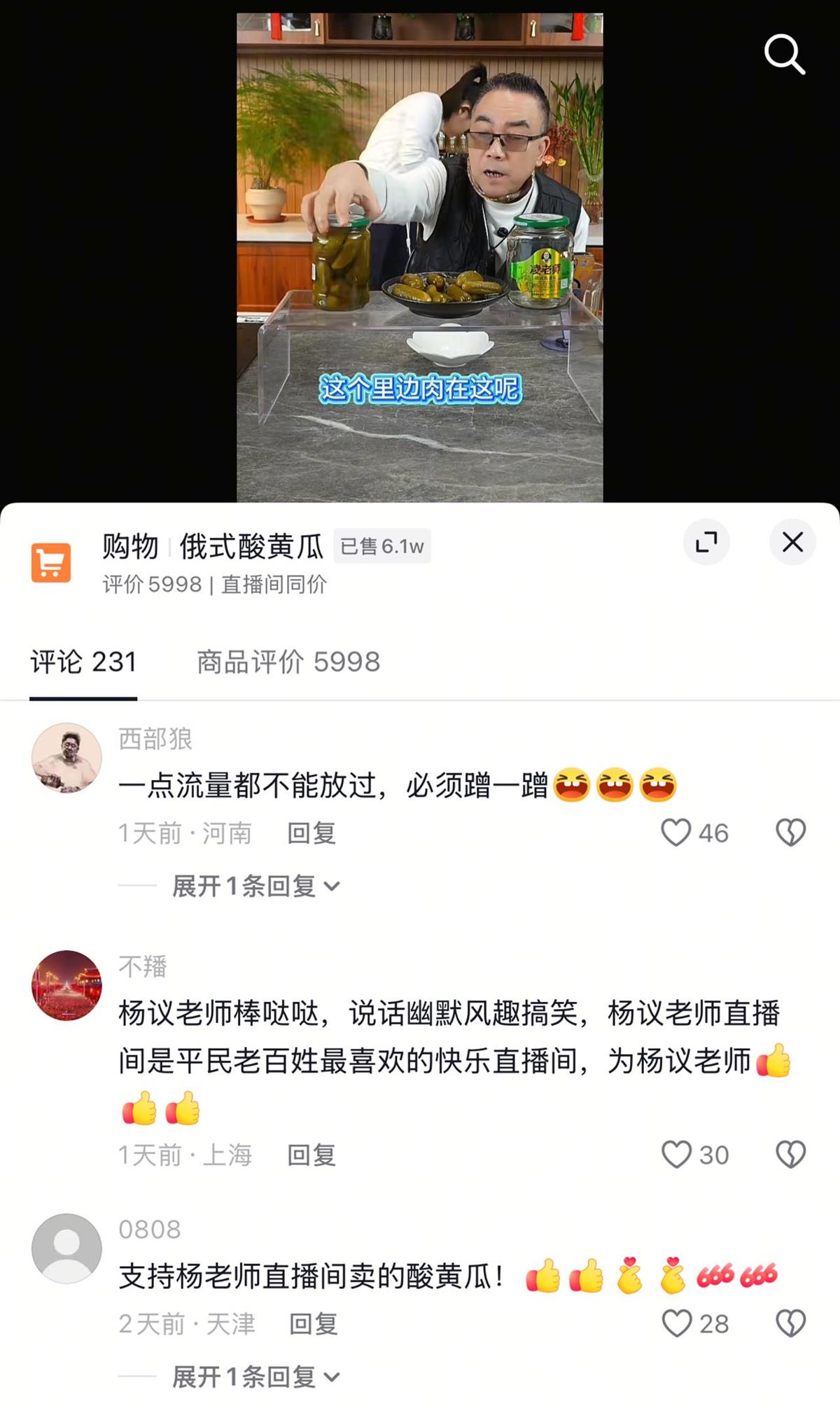
Task: Open 西部狼's profile avatar
Action: (66, 758)
